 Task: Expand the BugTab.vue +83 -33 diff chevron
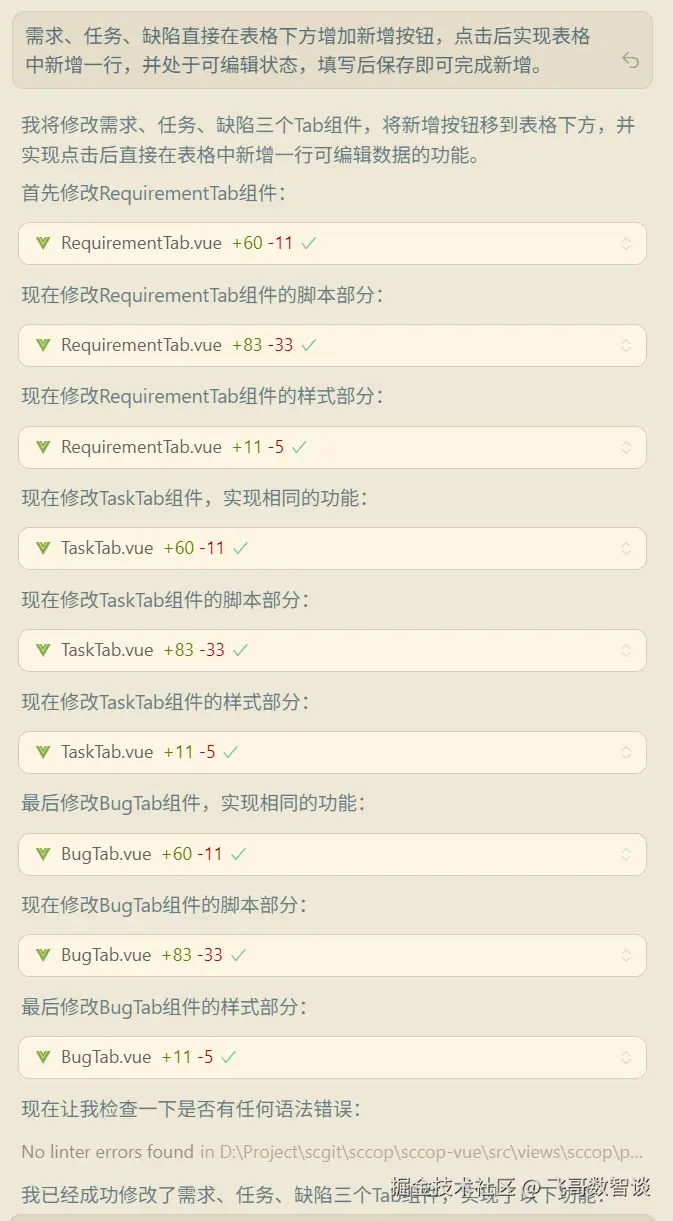pyautogui.click(x=626, y=955)
